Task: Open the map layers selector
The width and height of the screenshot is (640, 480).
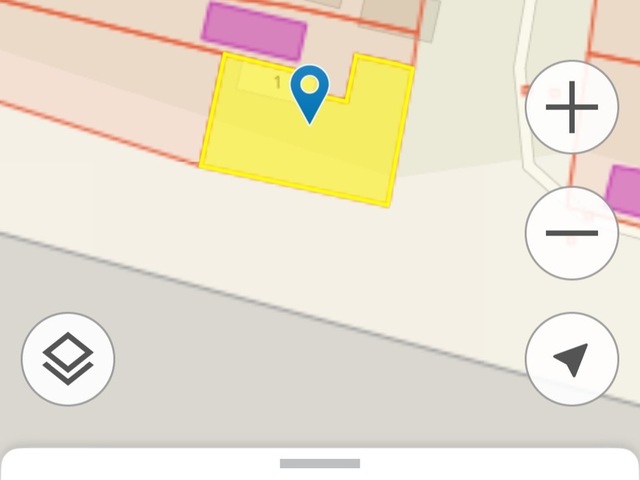Action: 68,359
